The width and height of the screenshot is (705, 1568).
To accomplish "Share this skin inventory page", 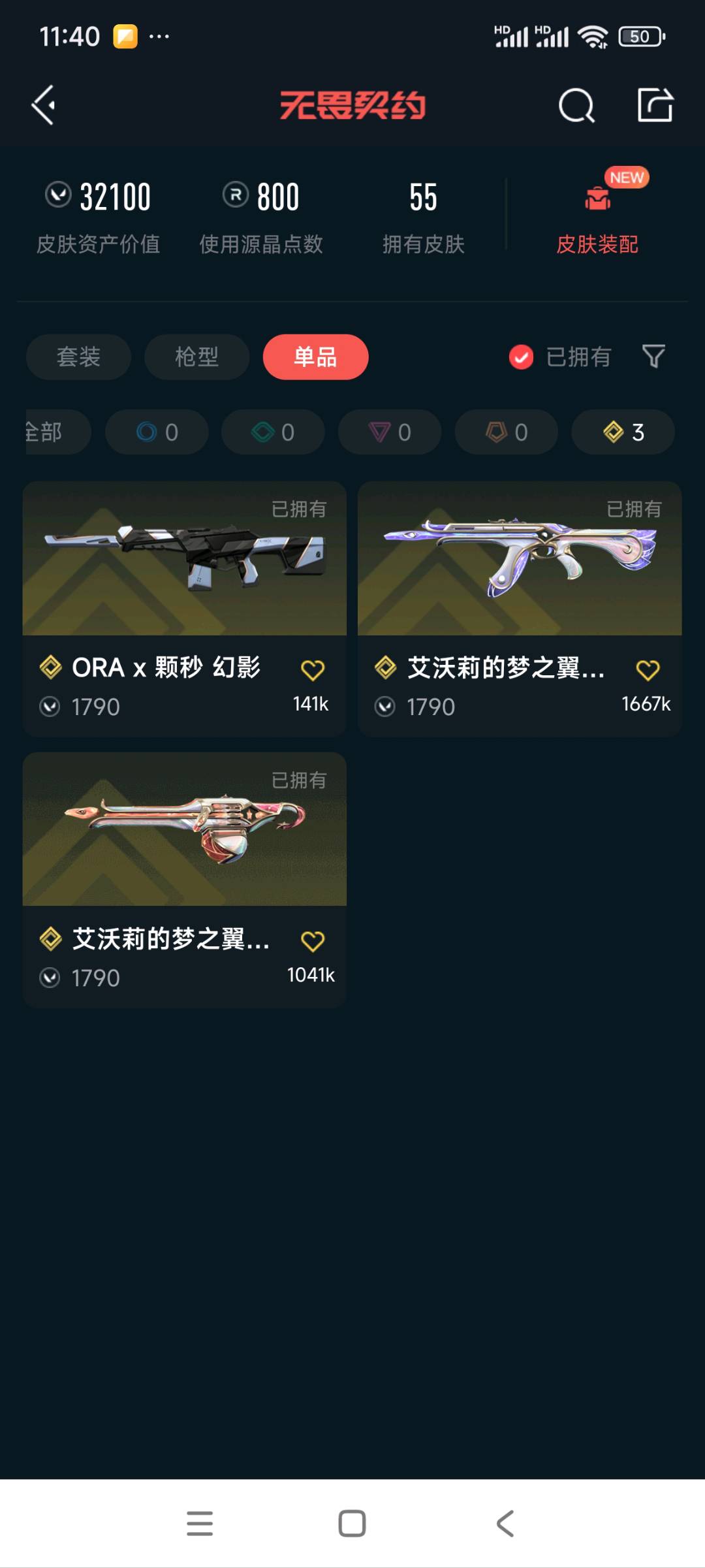I will (x=655, y=105).
